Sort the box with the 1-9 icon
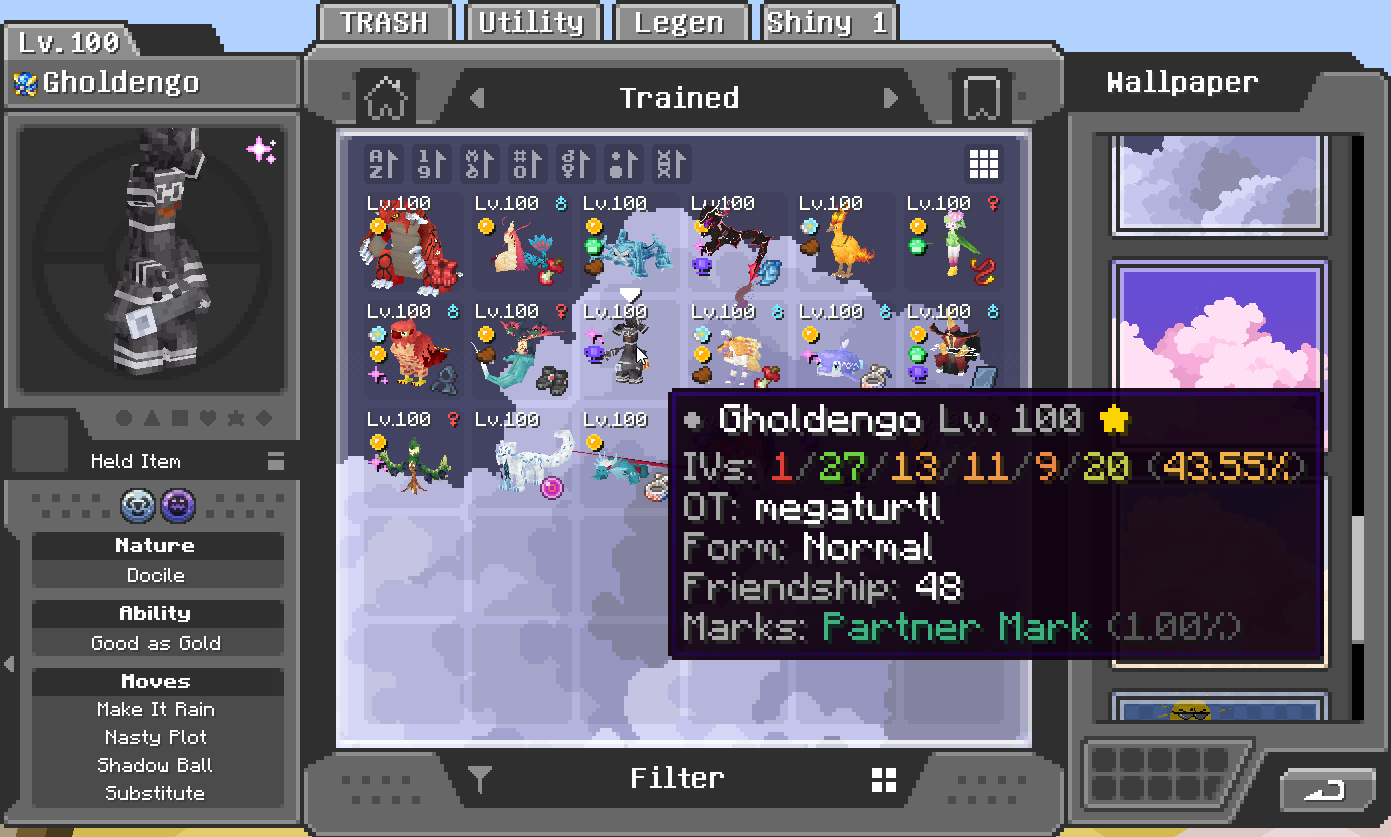 [432, 163]
